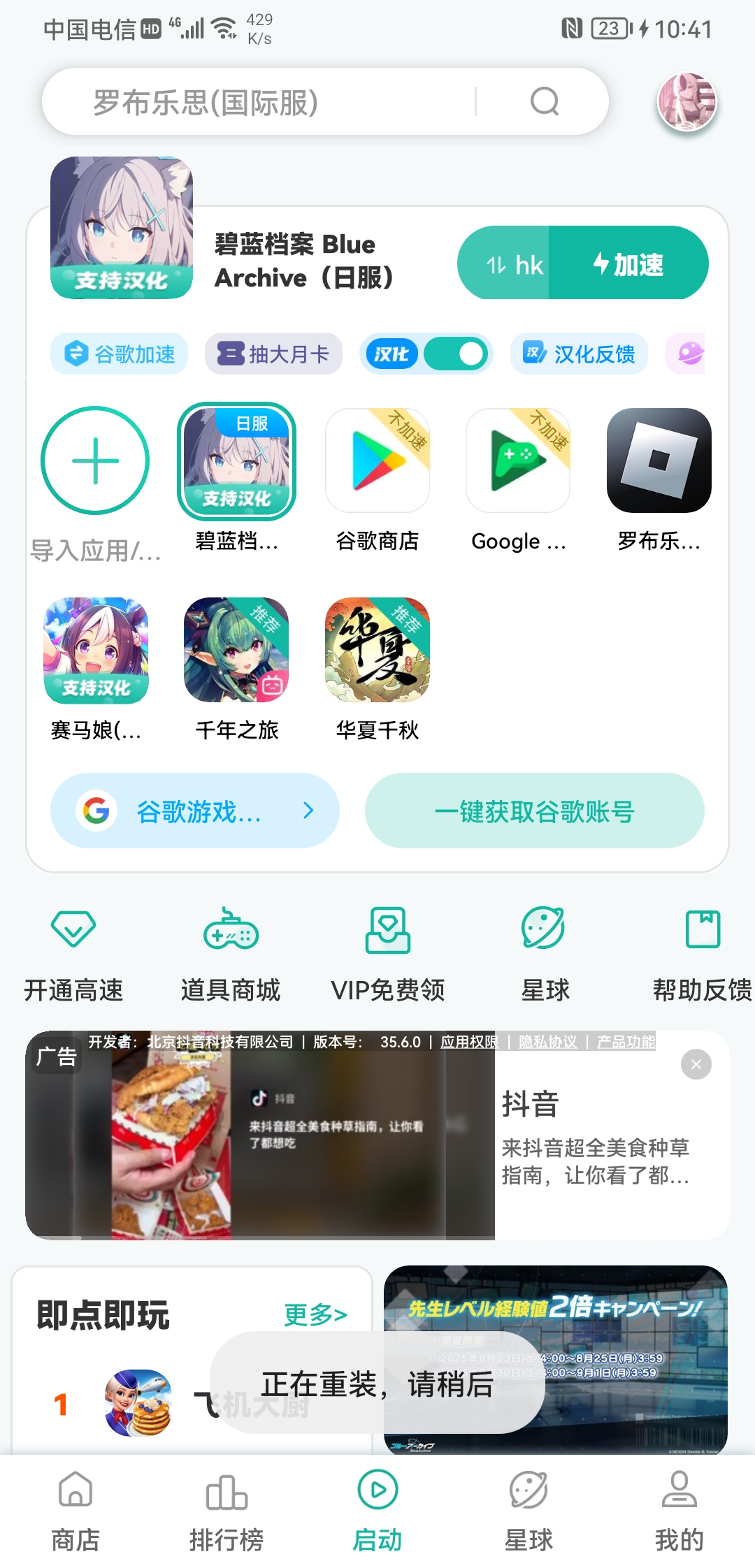Viewport: 755px width, 1568px height.
Task: Tap the search magnifier icon
Action: tap(545, 102)
